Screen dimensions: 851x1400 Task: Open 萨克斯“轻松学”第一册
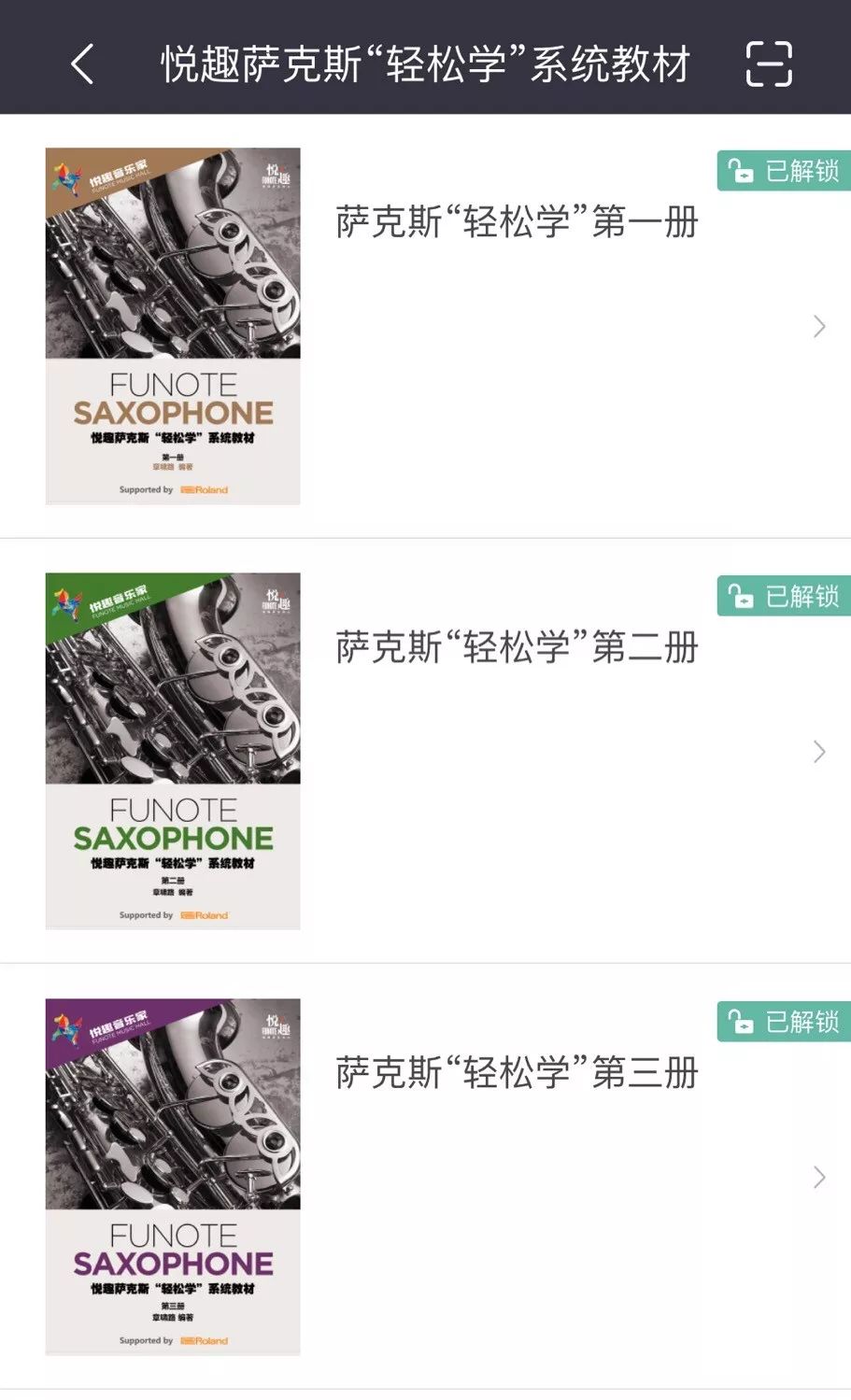pos(517,223)
